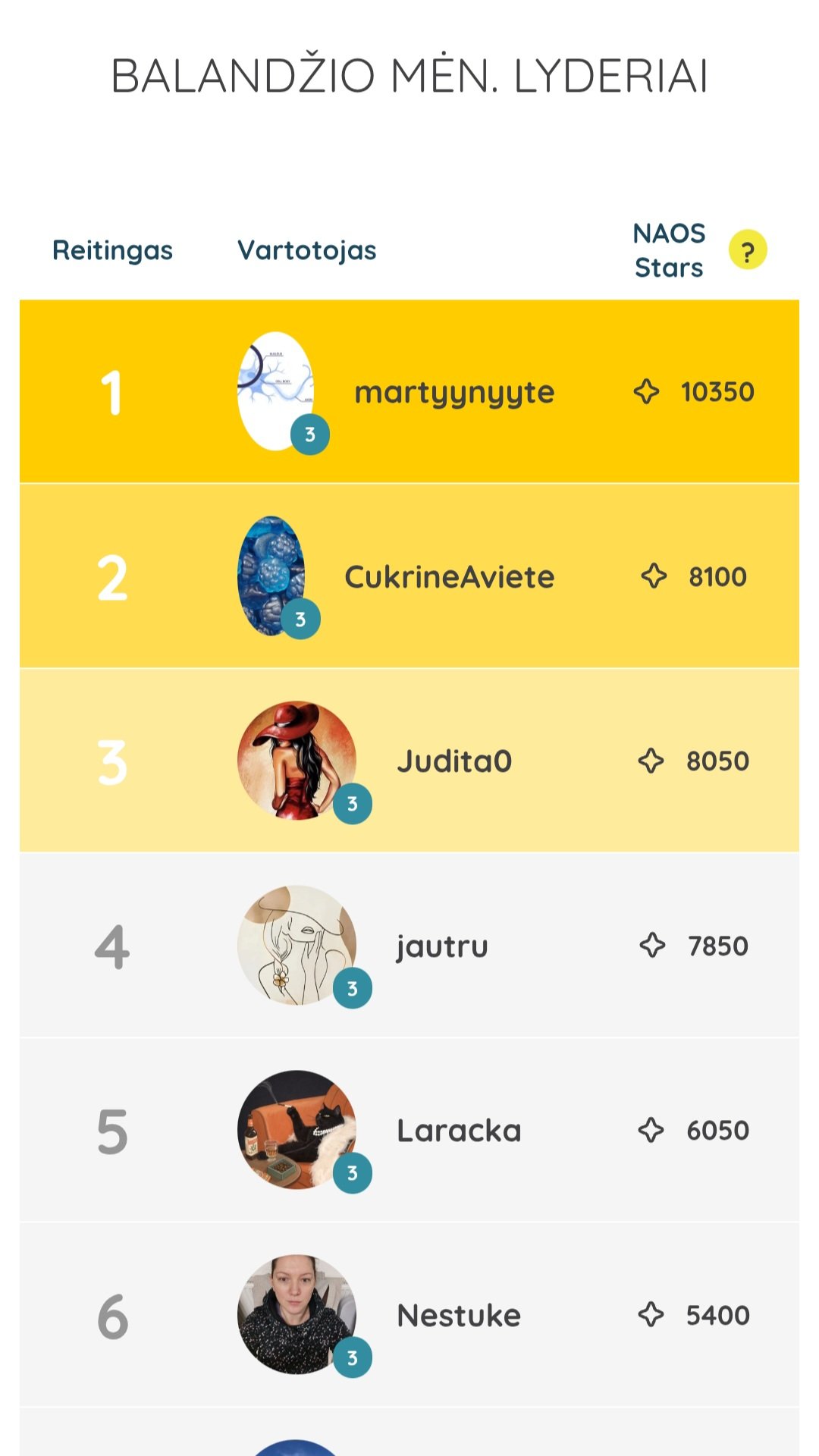
Task: Tap Nestuke's leaderboard row
Action: coord(409,1314)
